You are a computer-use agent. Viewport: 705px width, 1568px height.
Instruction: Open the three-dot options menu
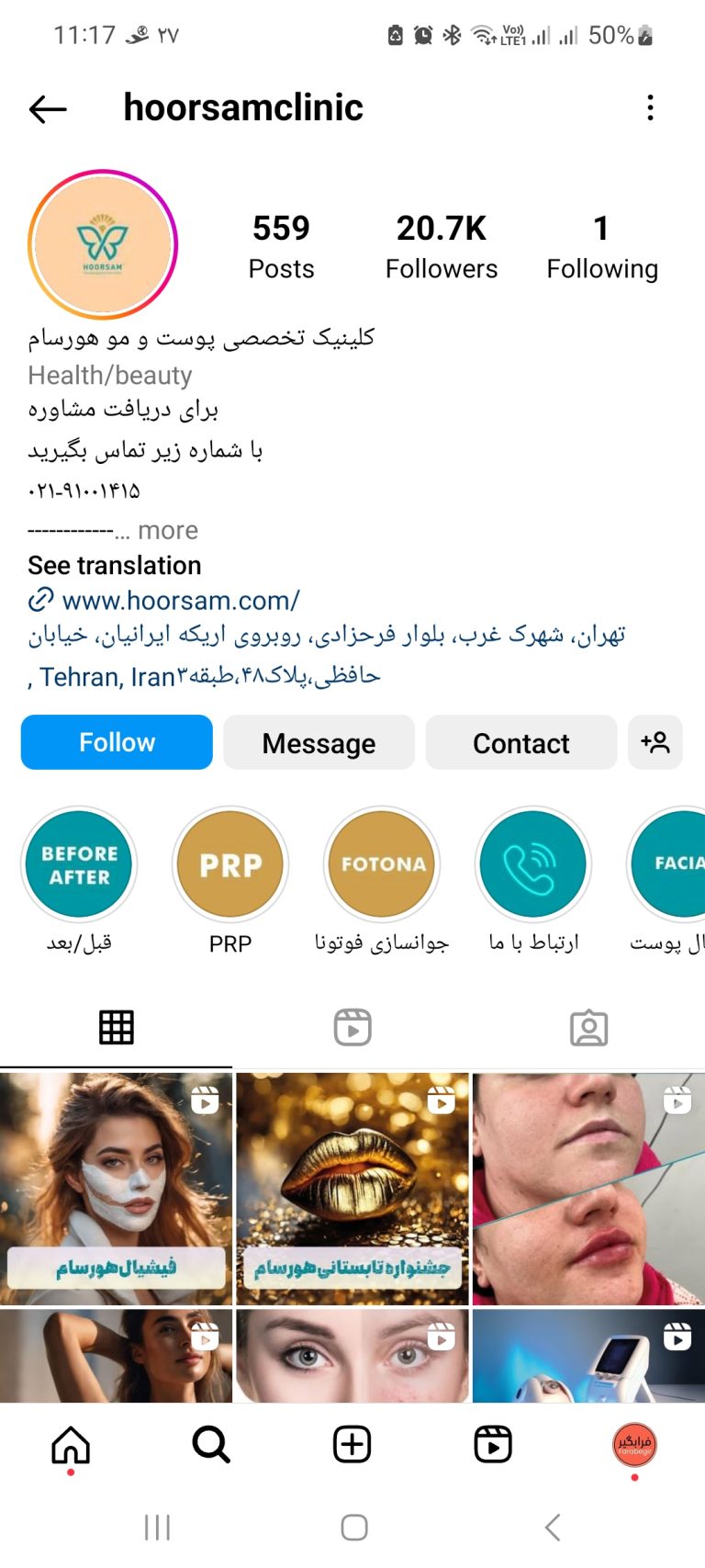point(650,107)
